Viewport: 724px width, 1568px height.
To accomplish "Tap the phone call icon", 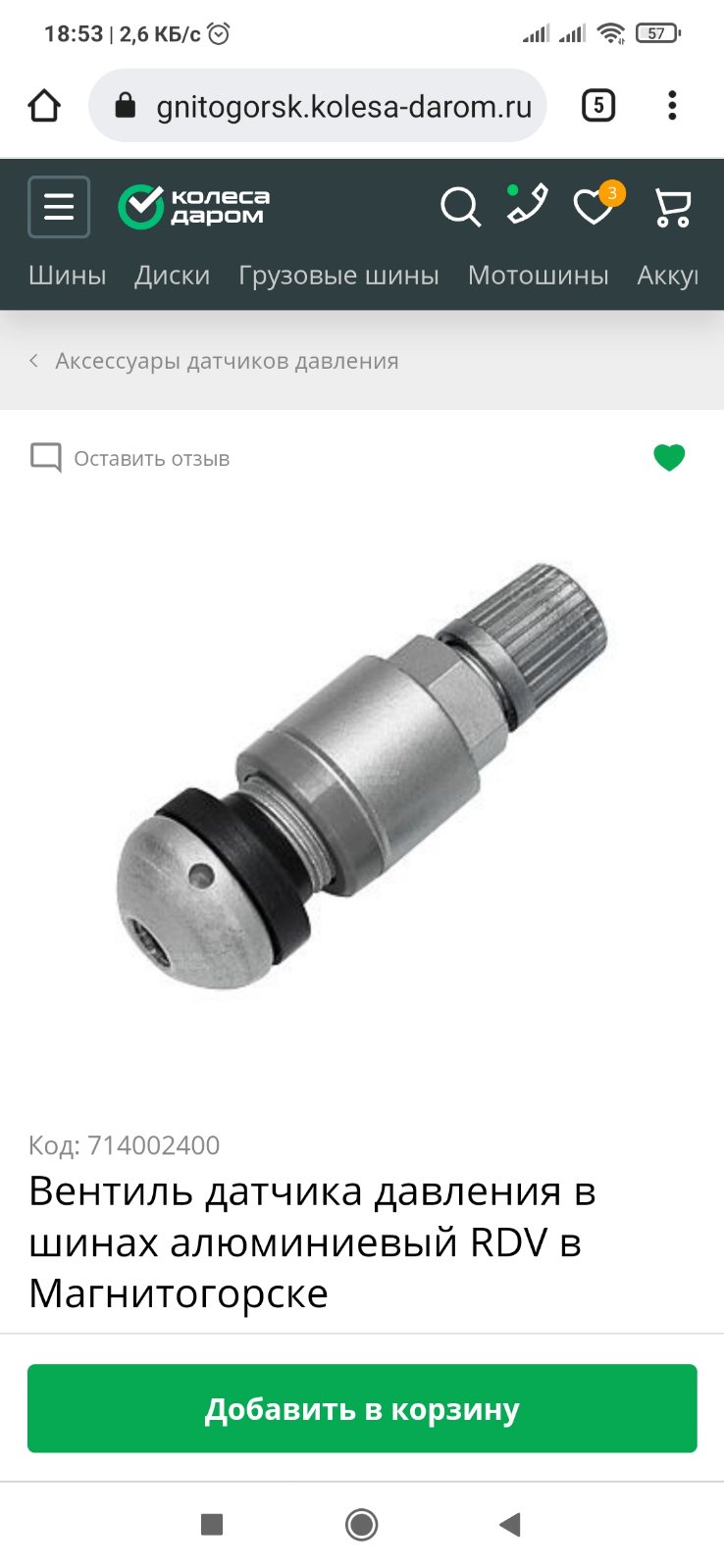I will pyautogui.click(x=527, y=204).
